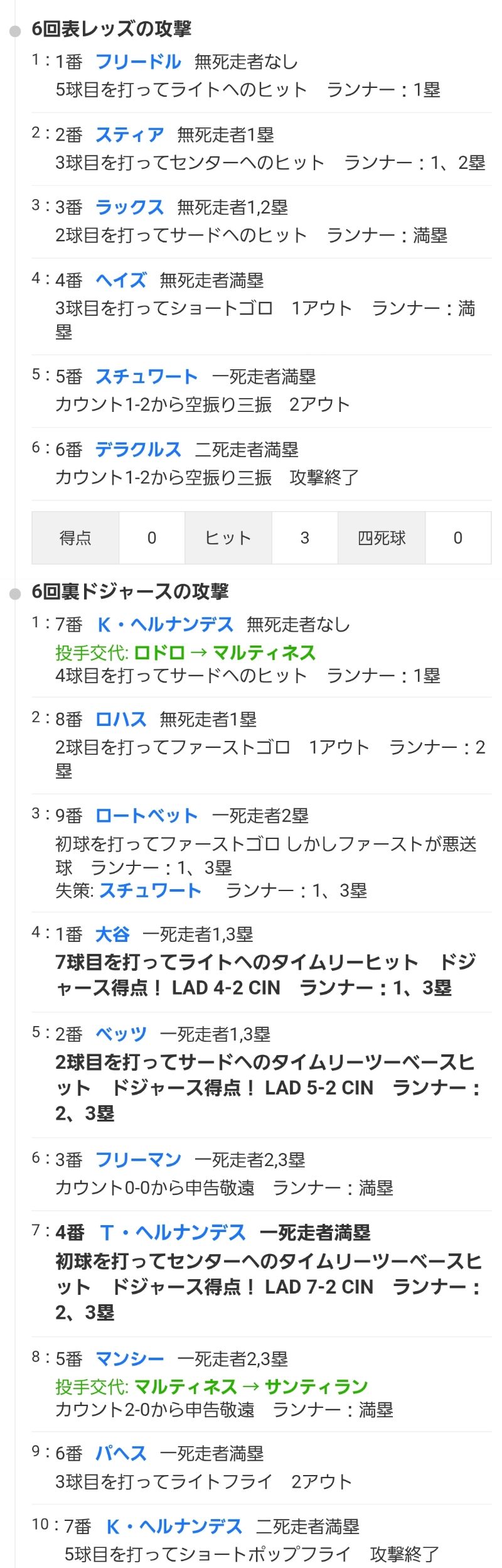Open player link デラクルス
Viewport: 502px width, 1568px height.
138,449
